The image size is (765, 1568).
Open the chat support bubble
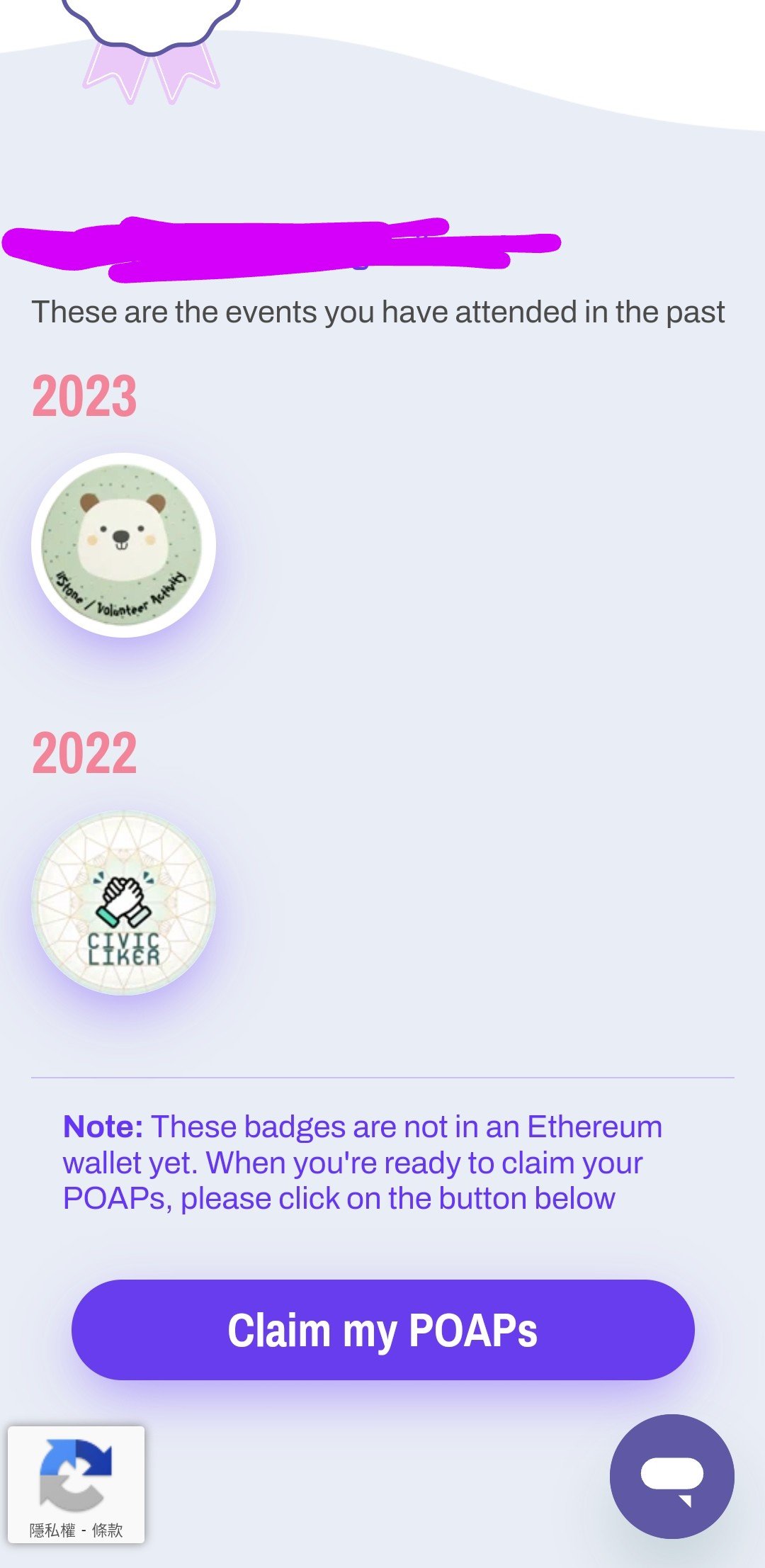pos(671,1476)
